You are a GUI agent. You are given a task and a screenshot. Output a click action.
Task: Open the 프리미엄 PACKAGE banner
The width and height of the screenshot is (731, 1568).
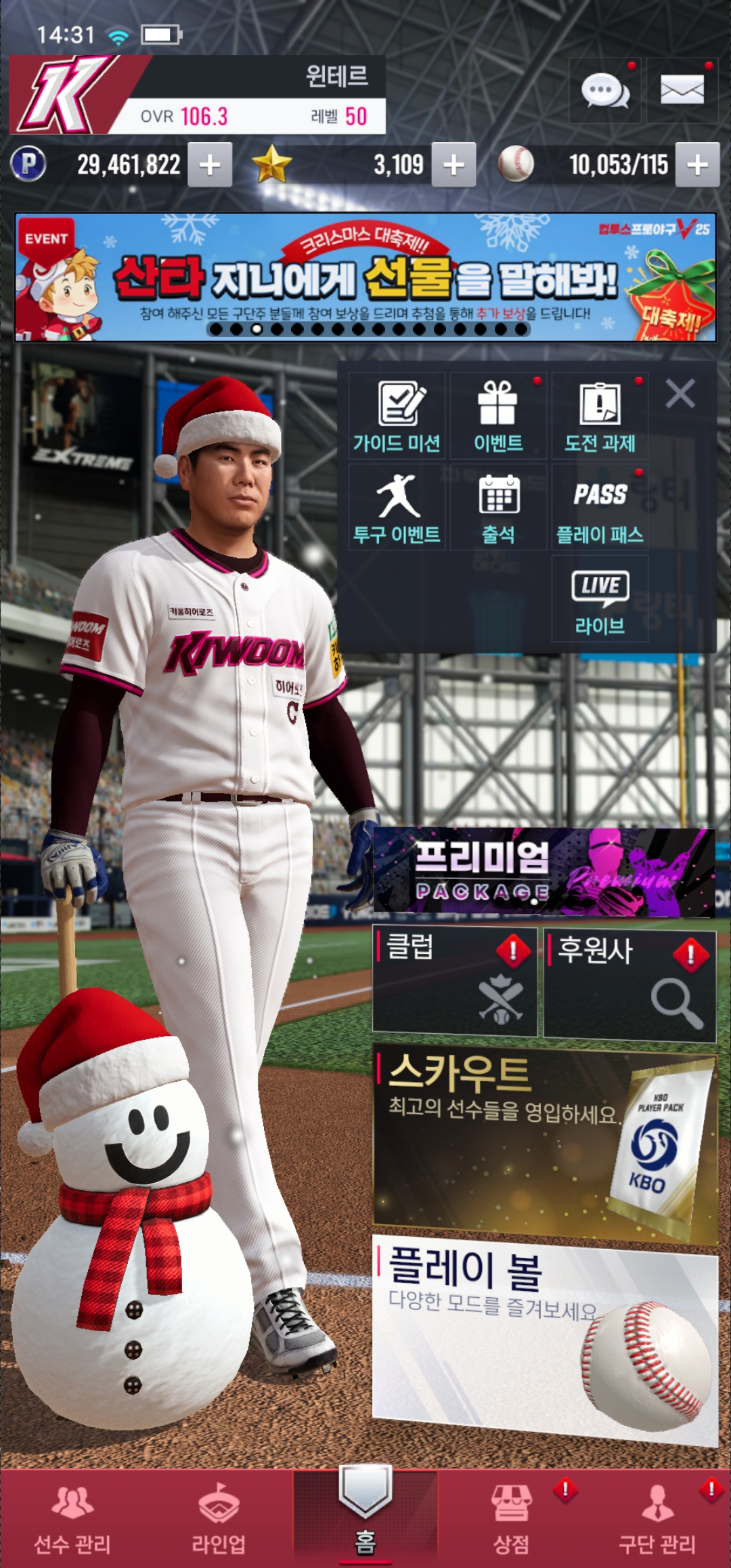pyautogui.click(x=544, y=872)
